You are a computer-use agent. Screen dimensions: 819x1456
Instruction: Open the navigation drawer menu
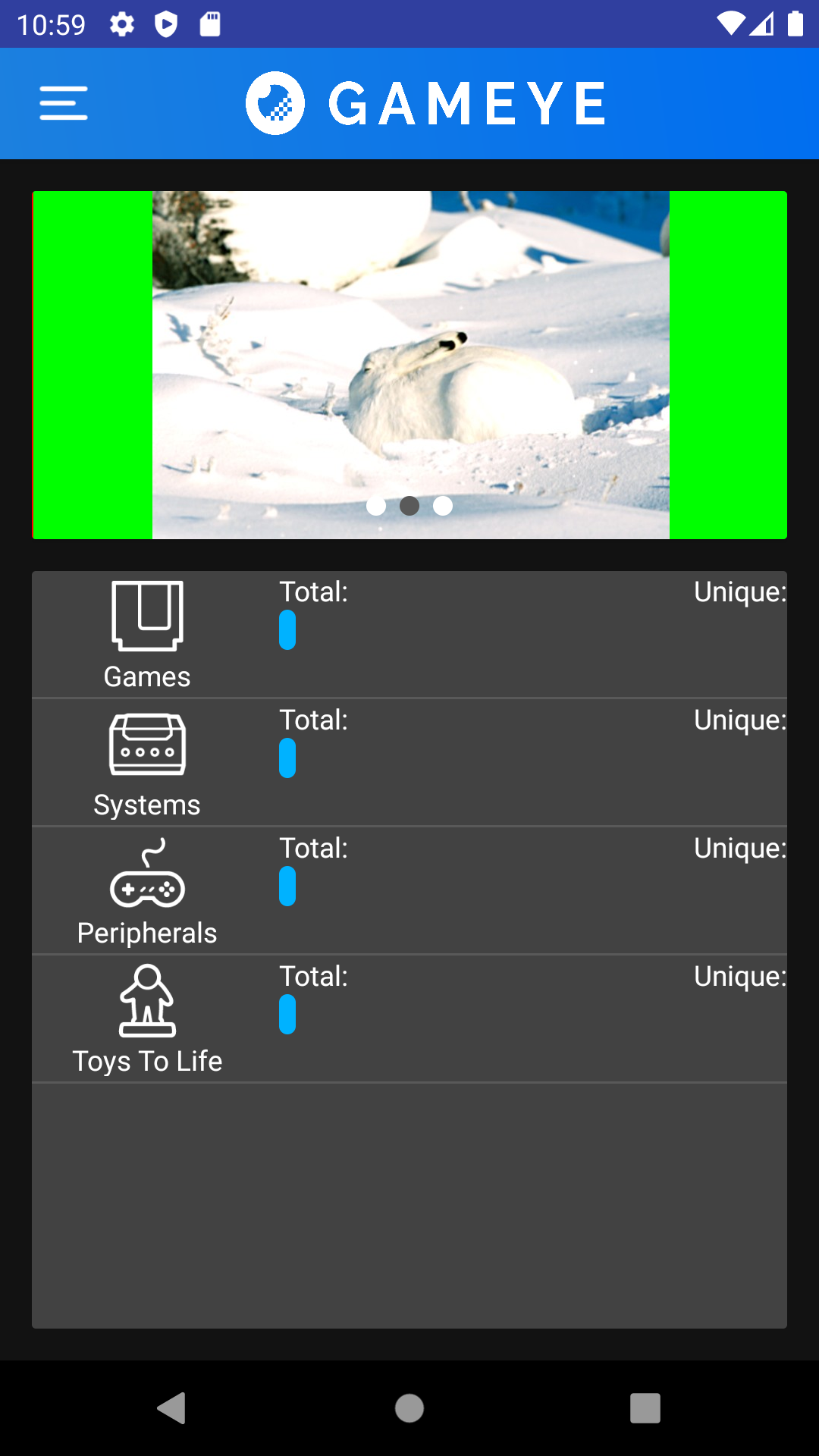pyautogui.click(x=64, y=103)
